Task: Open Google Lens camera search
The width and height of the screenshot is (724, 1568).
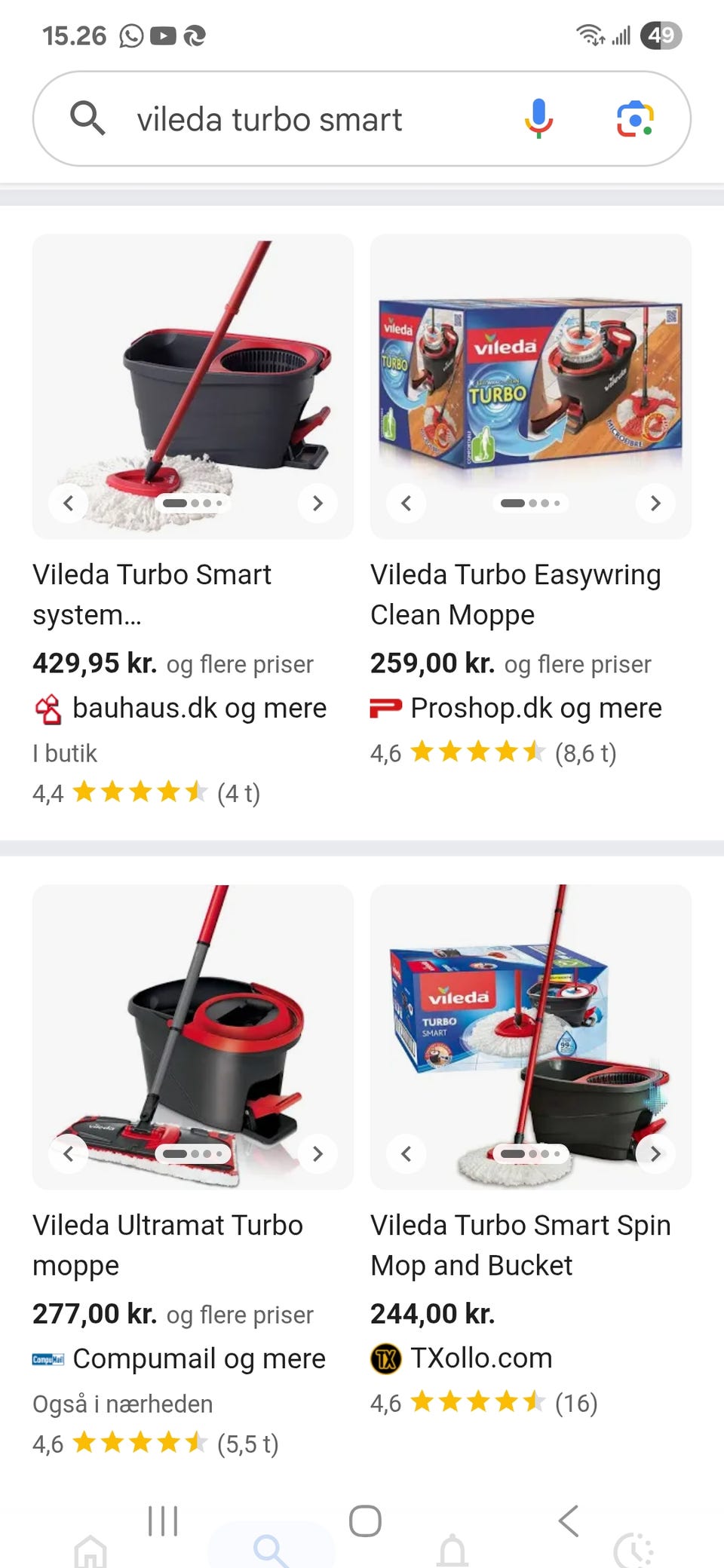Action: click(x=635, y=119)
